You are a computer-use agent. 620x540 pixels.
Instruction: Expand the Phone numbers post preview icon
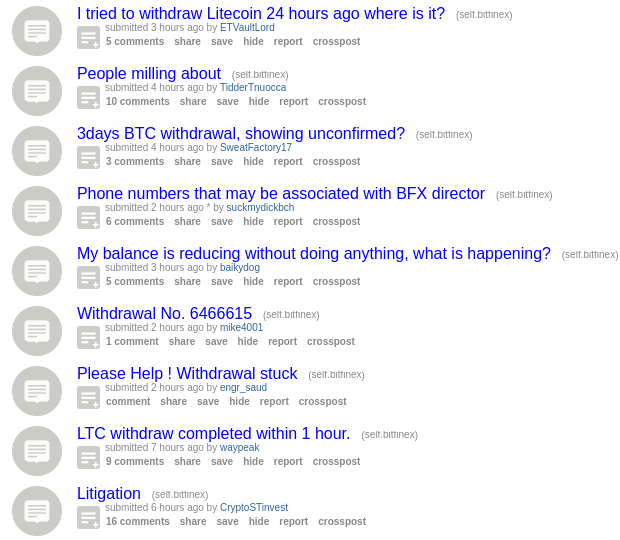(x=88, y=218)
